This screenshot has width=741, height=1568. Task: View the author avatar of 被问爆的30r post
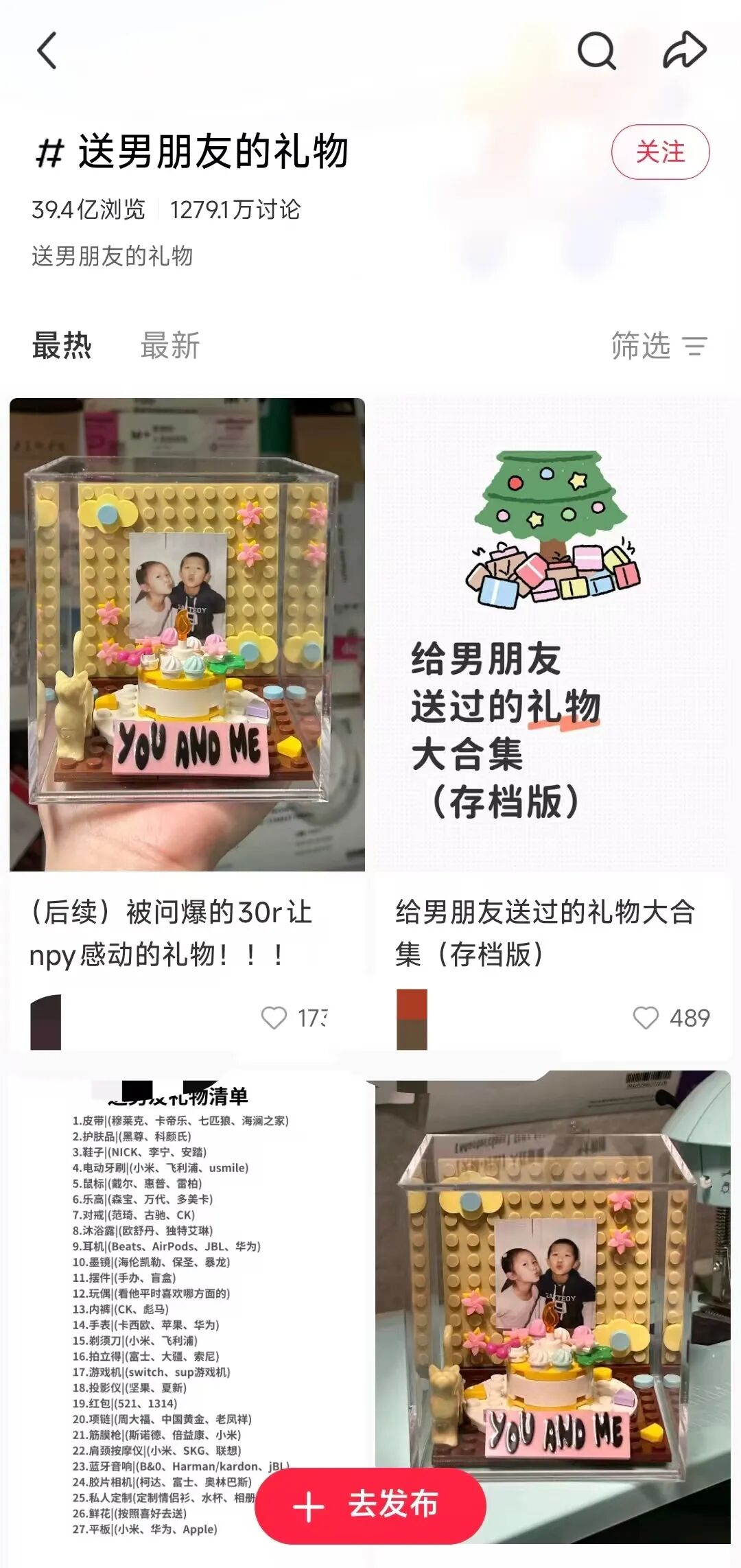click(45, 1021)
